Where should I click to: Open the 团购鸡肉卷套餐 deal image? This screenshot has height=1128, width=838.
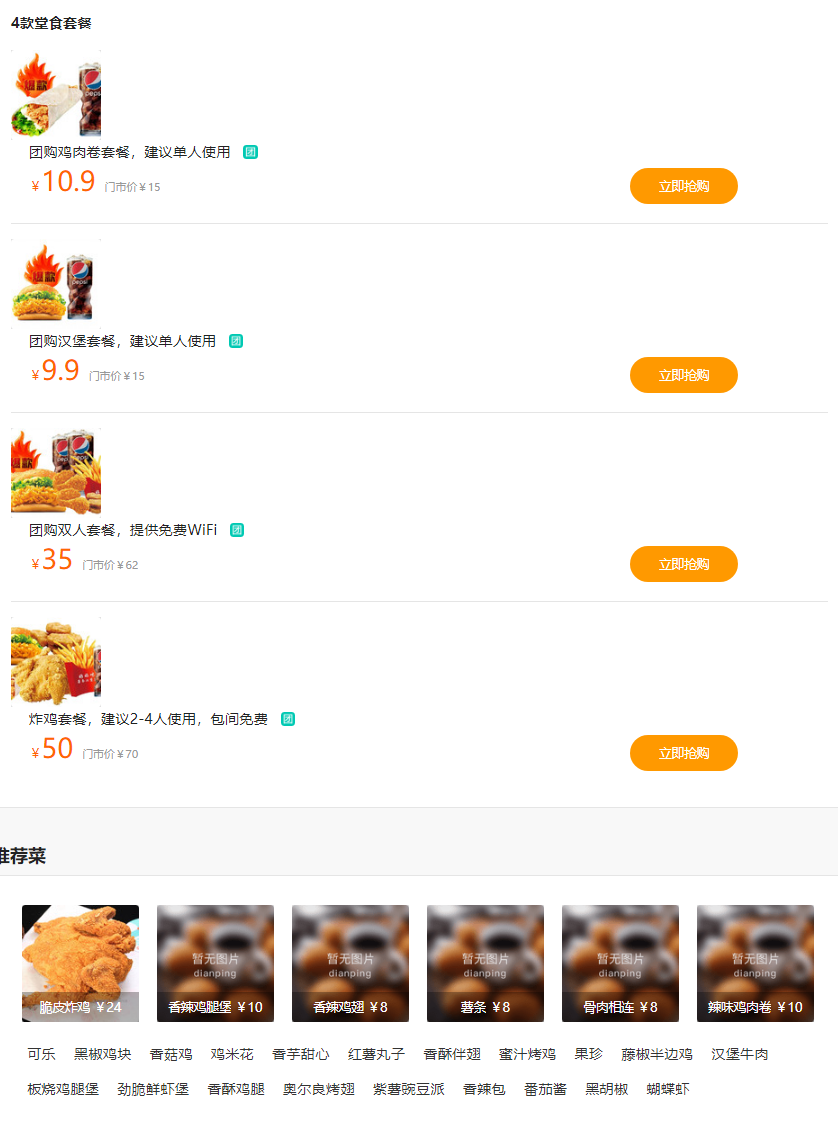coord(56,95)
